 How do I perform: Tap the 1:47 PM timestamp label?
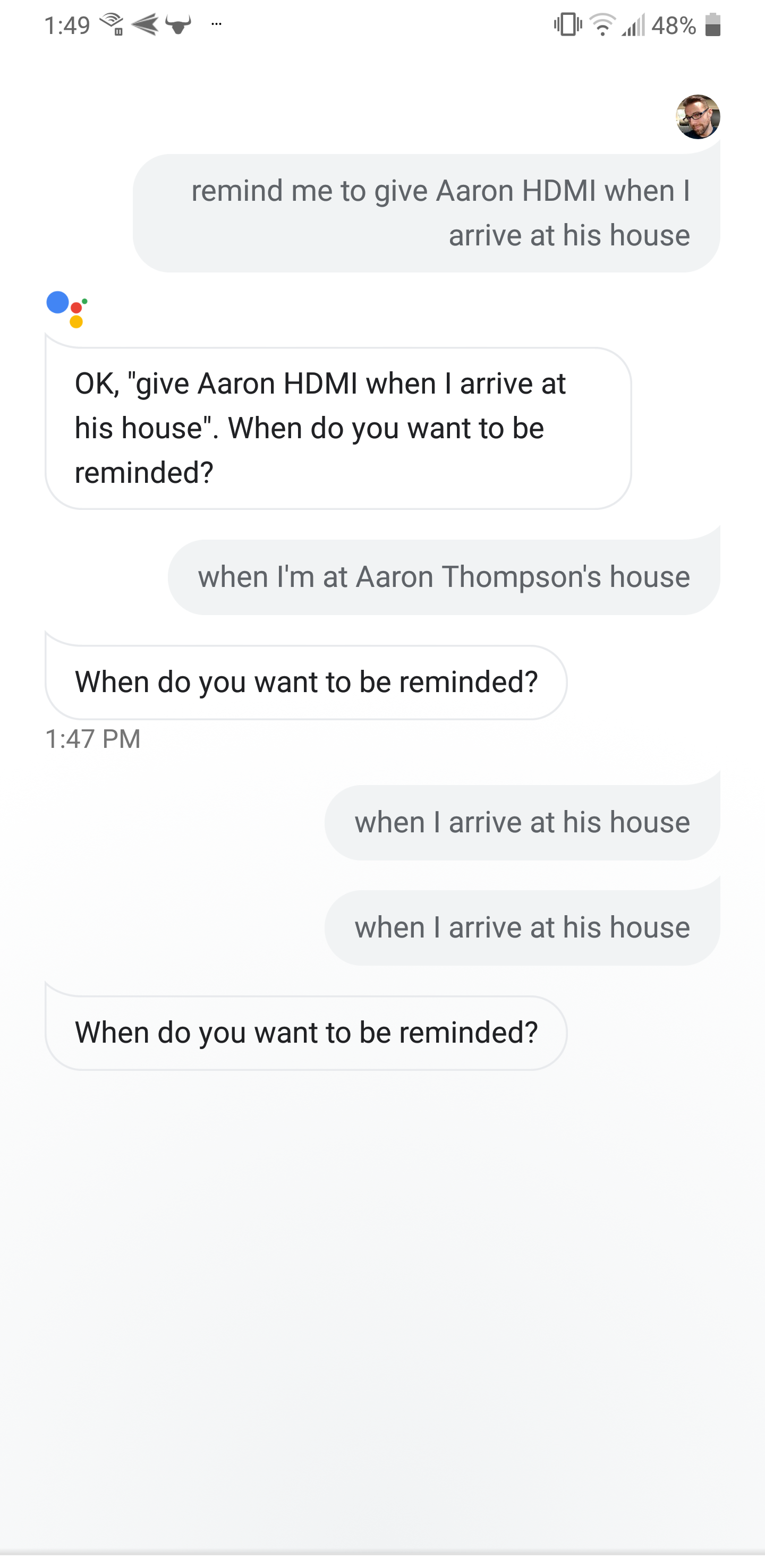coord(93,738)
